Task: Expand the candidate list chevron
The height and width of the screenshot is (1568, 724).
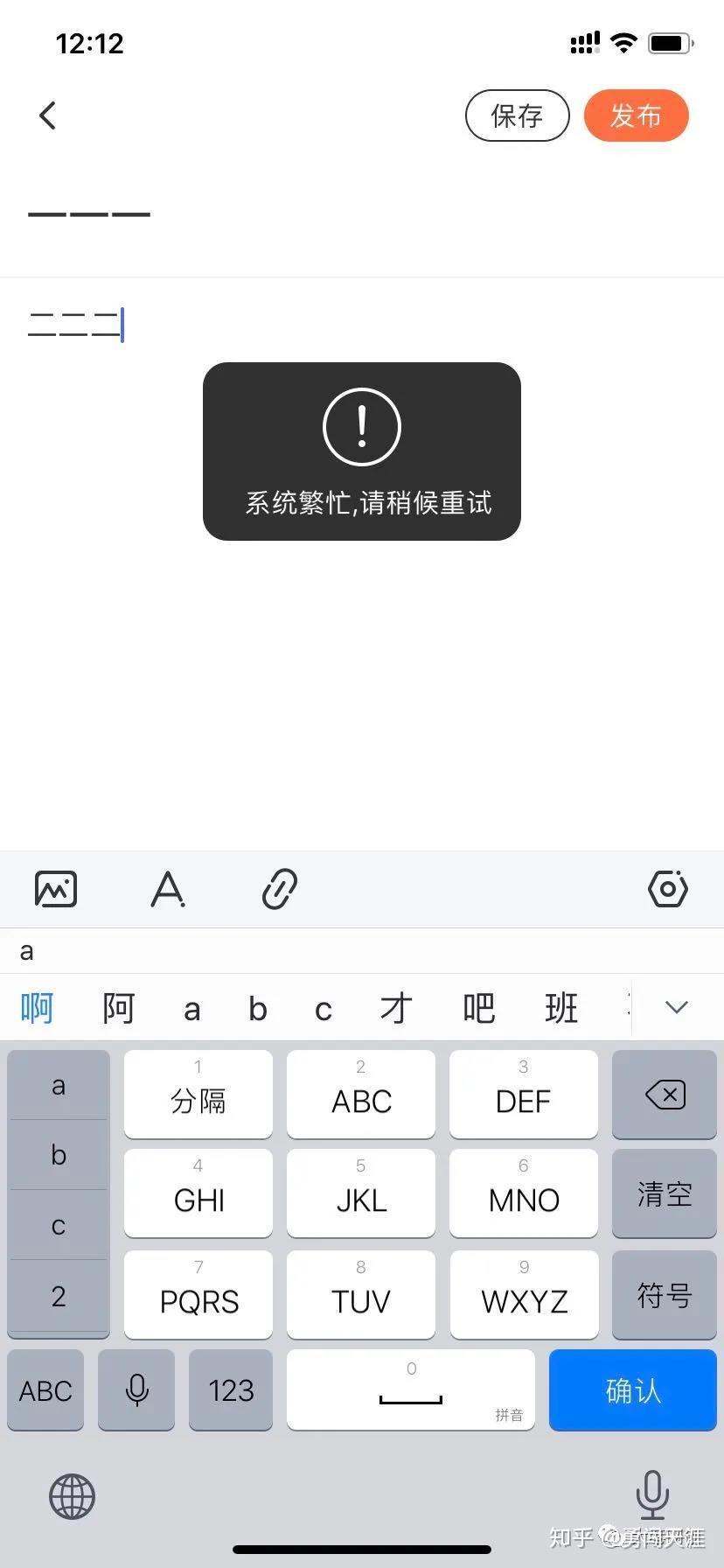Action: click(x=677, y=1007)
